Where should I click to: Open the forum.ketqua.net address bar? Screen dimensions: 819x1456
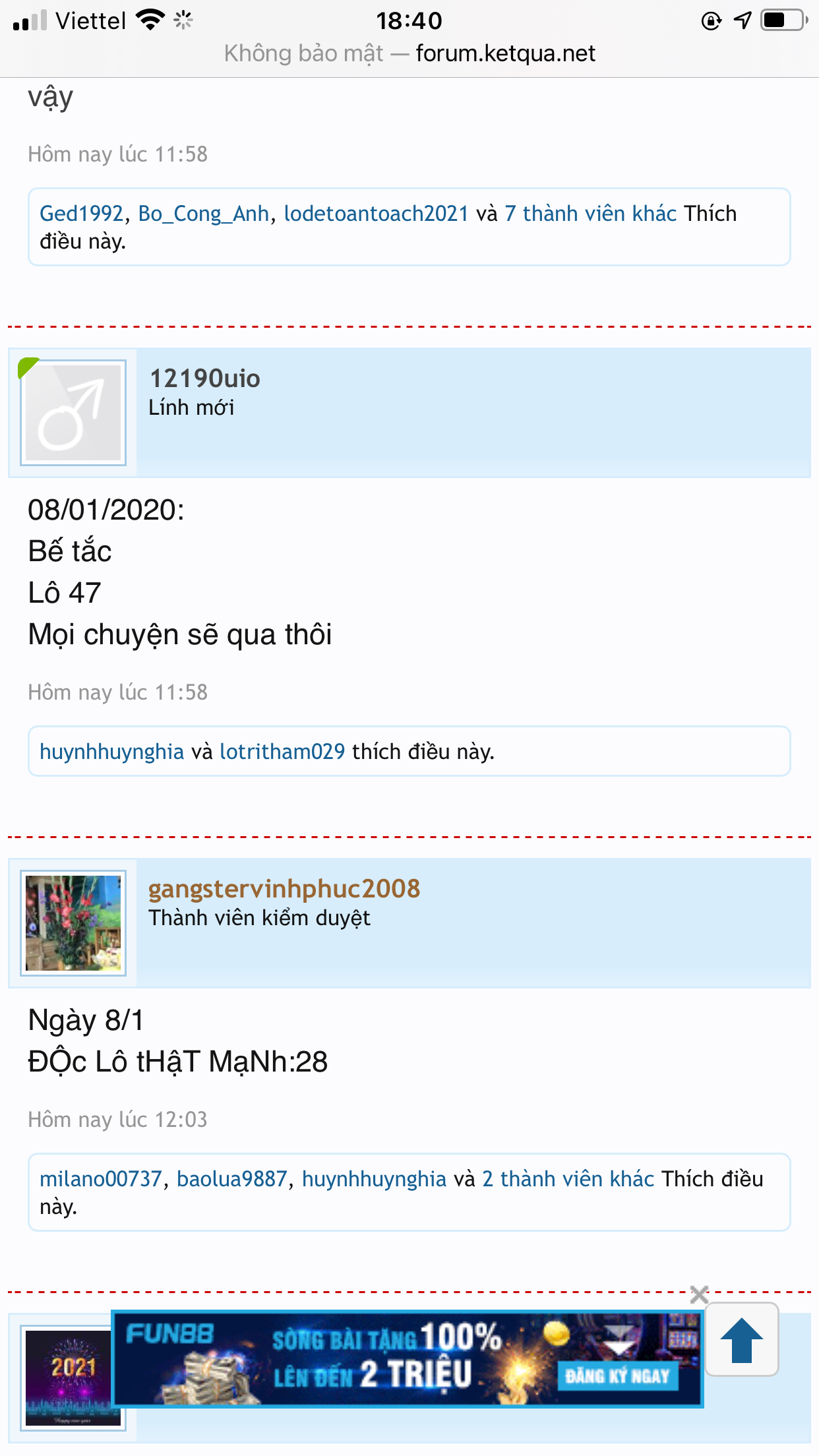[x=409, y=53]
